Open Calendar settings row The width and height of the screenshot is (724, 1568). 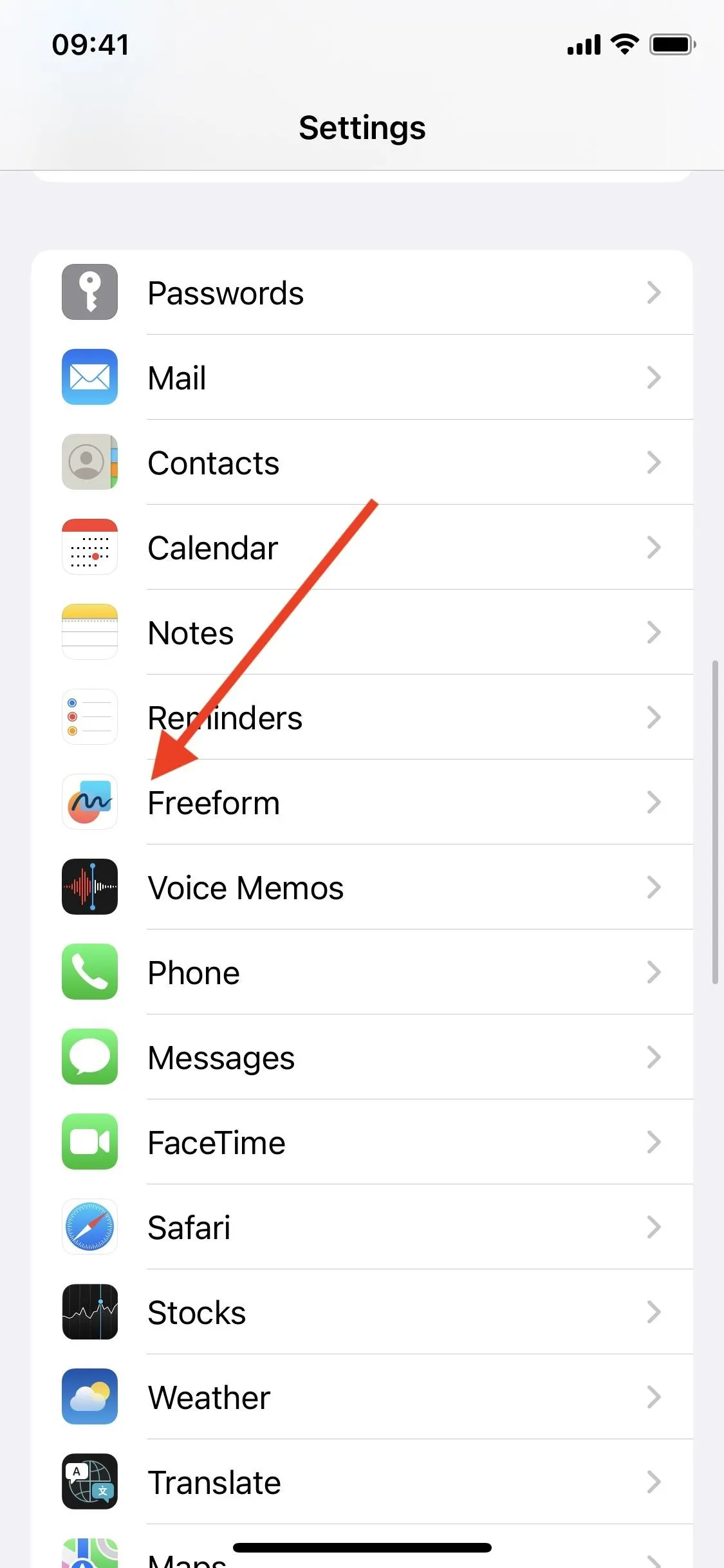click(362, 547)
